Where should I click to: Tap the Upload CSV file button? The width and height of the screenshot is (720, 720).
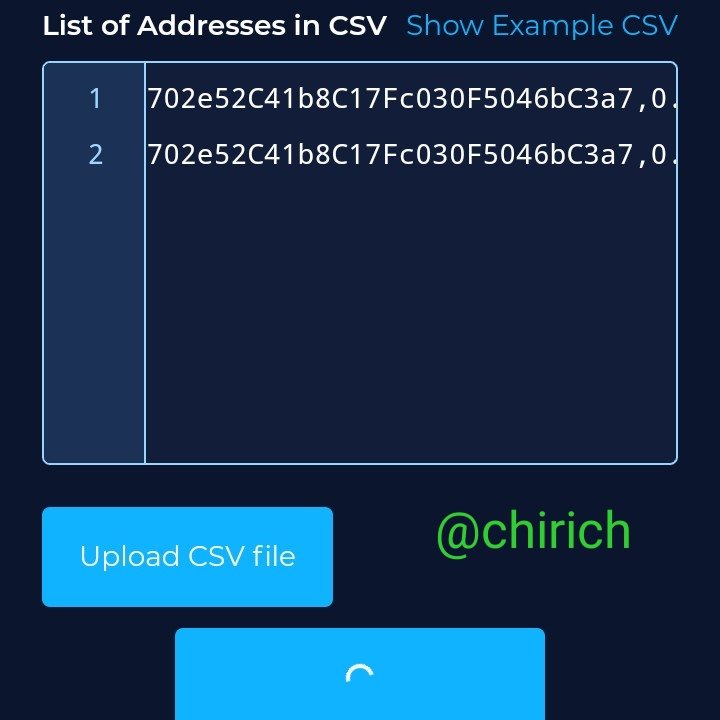coord(187,556)
